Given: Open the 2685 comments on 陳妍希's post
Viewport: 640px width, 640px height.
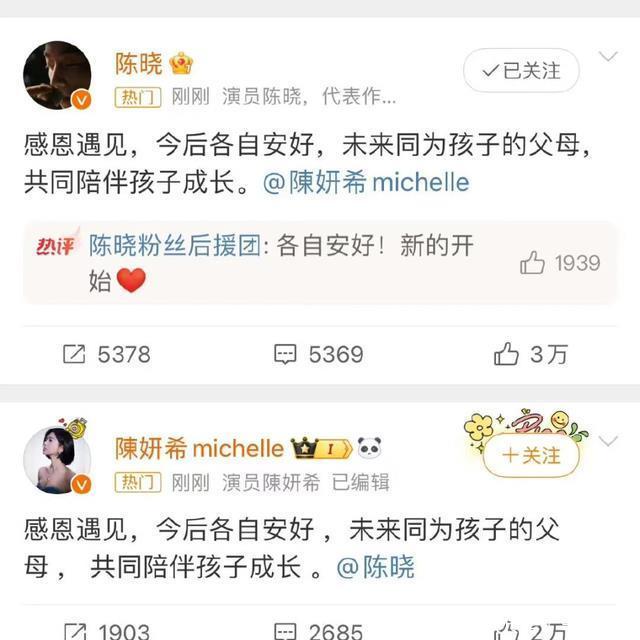Looking at the screenshot, I should 318,632.
